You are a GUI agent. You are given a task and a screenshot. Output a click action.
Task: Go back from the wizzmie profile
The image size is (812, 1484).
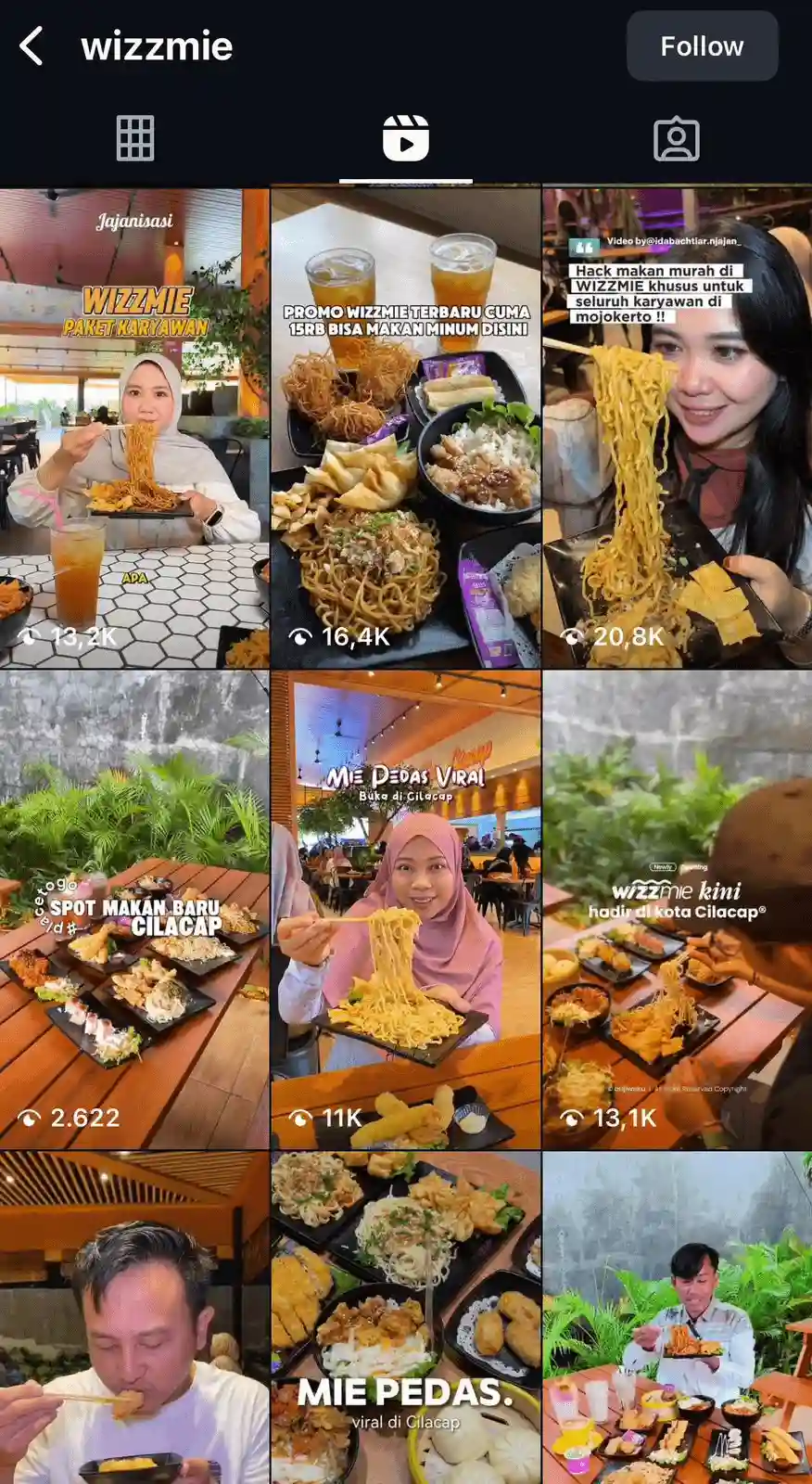point(32,46)
